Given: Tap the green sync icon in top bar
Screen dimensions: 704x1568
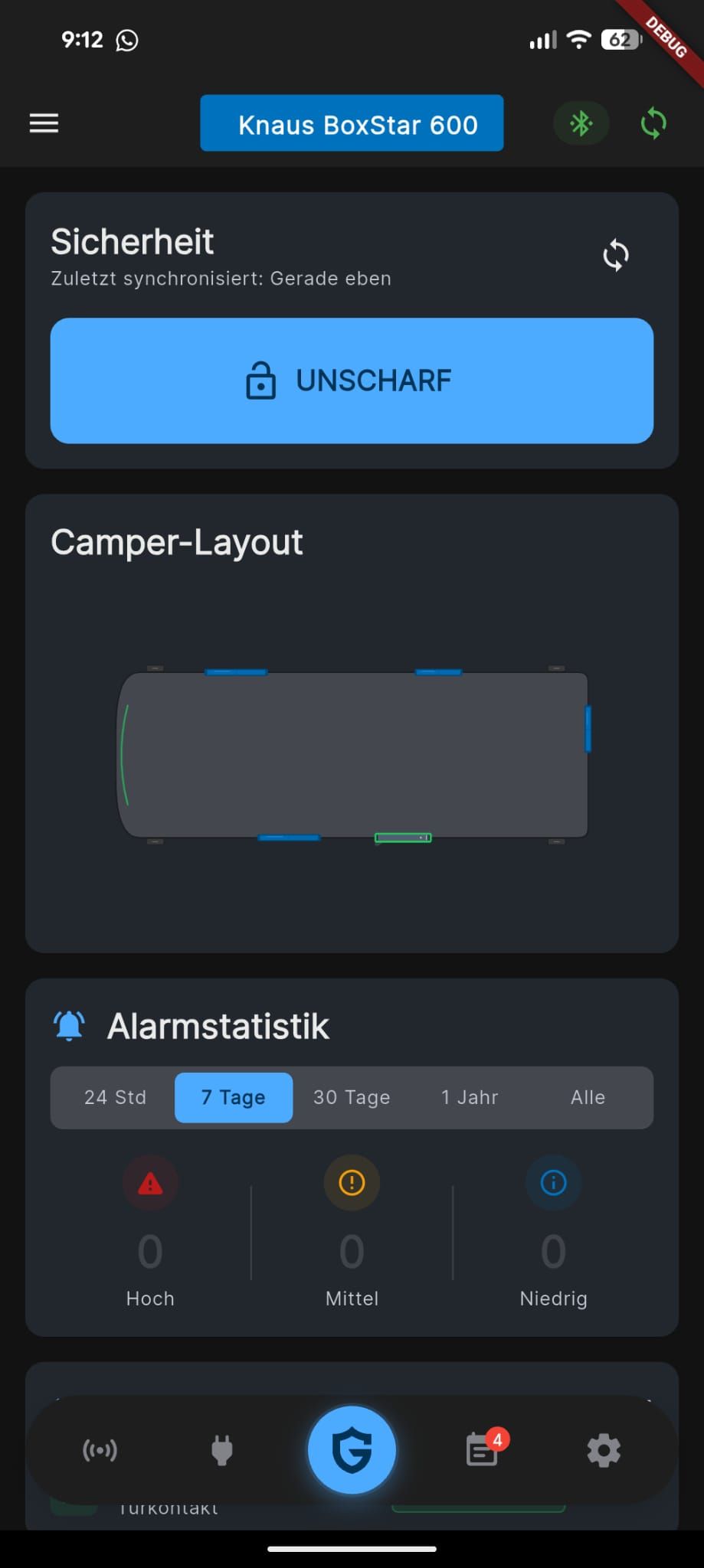Looking at the screenshot, I should 653,123.
